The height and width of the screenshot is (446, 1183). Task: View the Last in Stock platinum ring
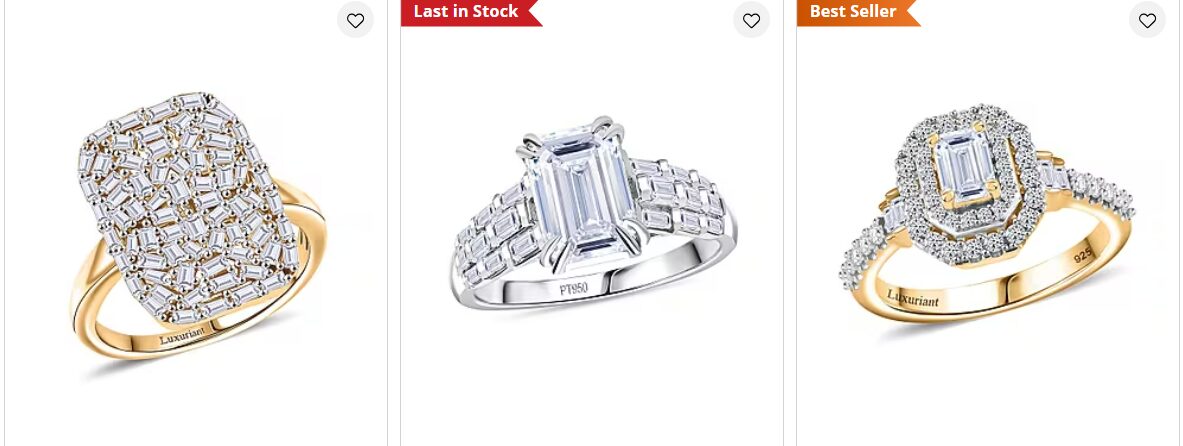tap(592, 220)
